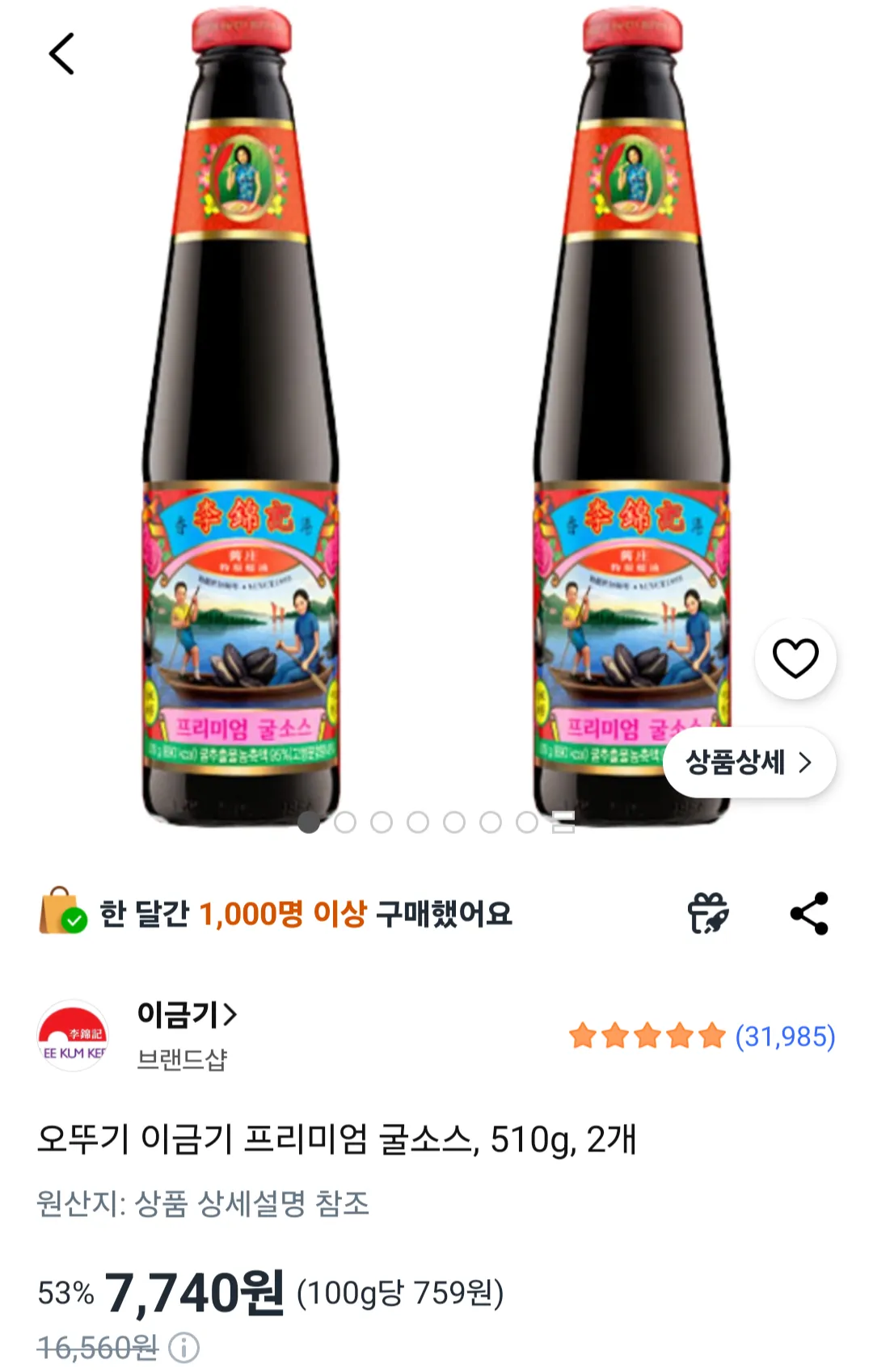
Task: Go back using the top-left arrow
Action: pyautogui.click(x=61, y=54)
